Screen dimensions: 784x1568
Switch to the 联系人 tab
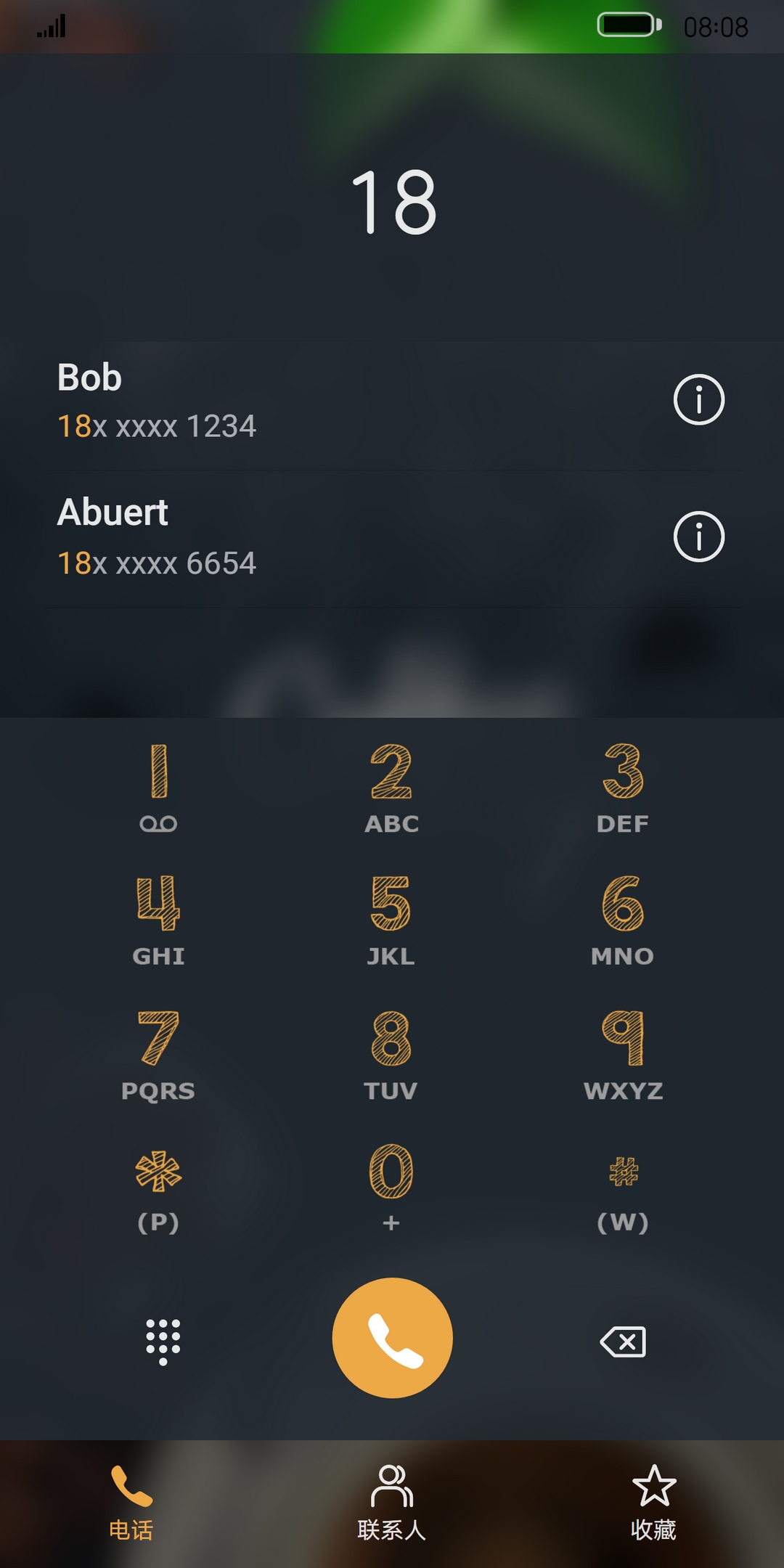tap(391, 1503)
